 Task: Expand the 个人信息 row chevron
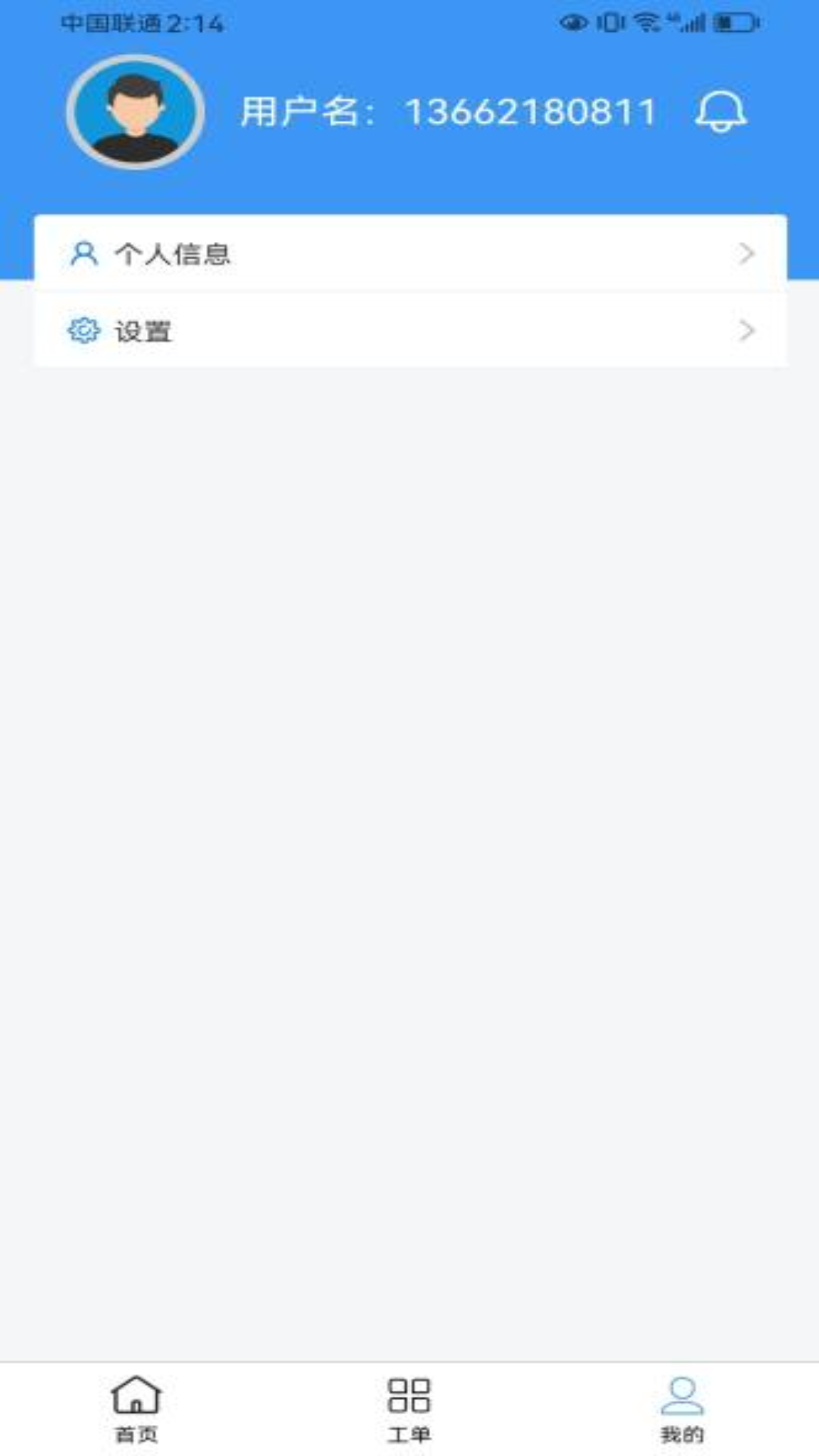(x=747, y=253)
